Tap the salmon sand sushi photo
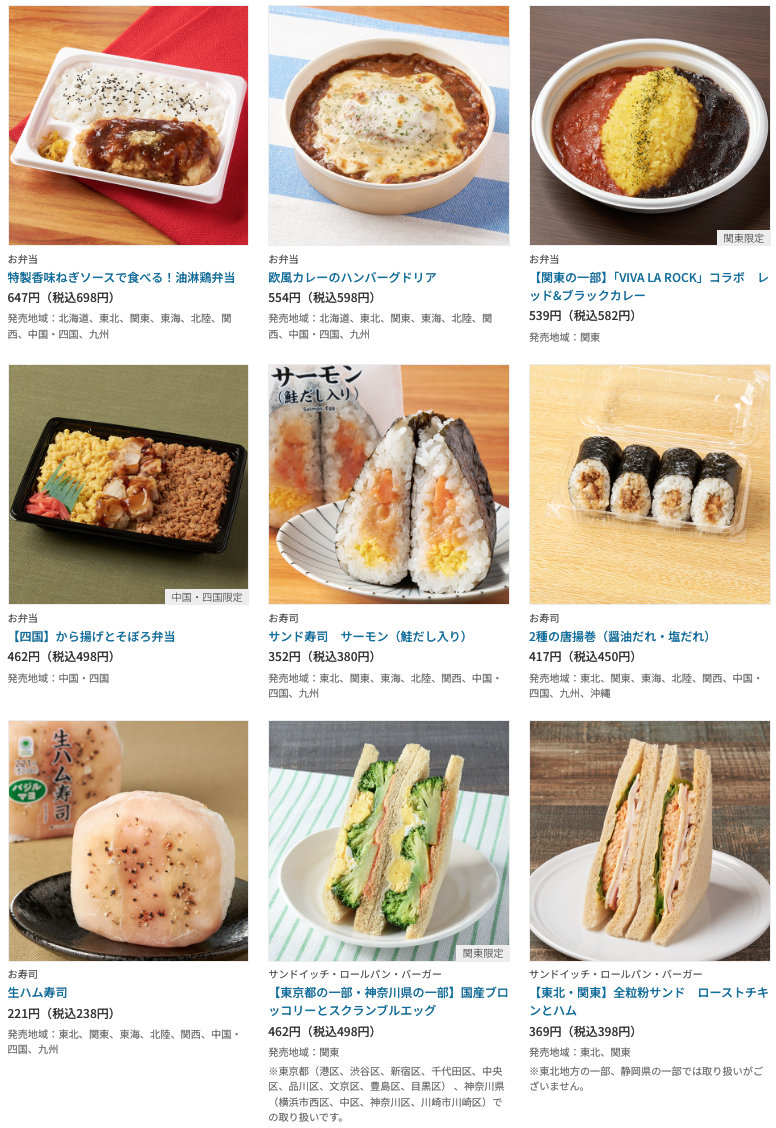The width and height of the screenshot is (776, 1128). click(x=388, y=484)
